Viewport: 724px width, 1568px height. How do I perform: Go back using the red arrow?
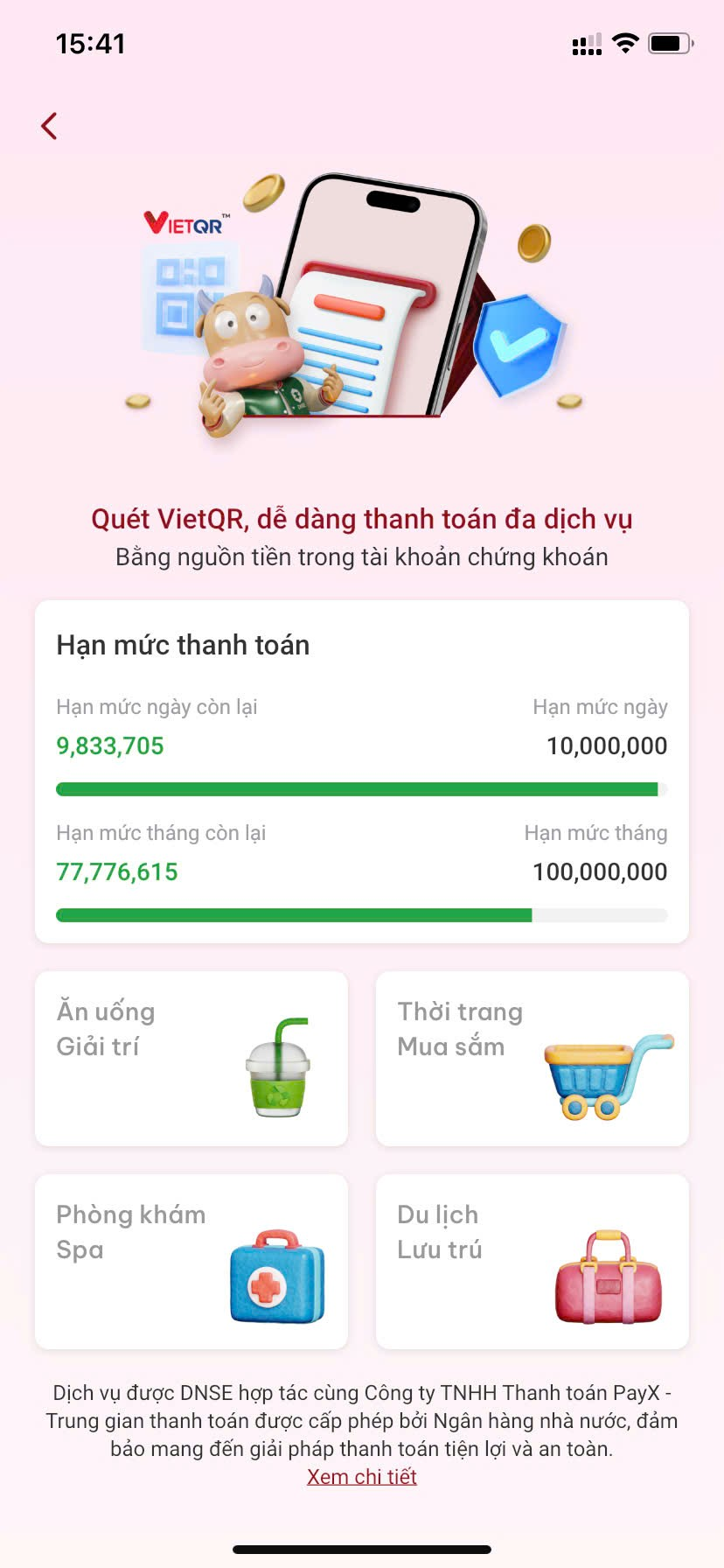point(50,126)
